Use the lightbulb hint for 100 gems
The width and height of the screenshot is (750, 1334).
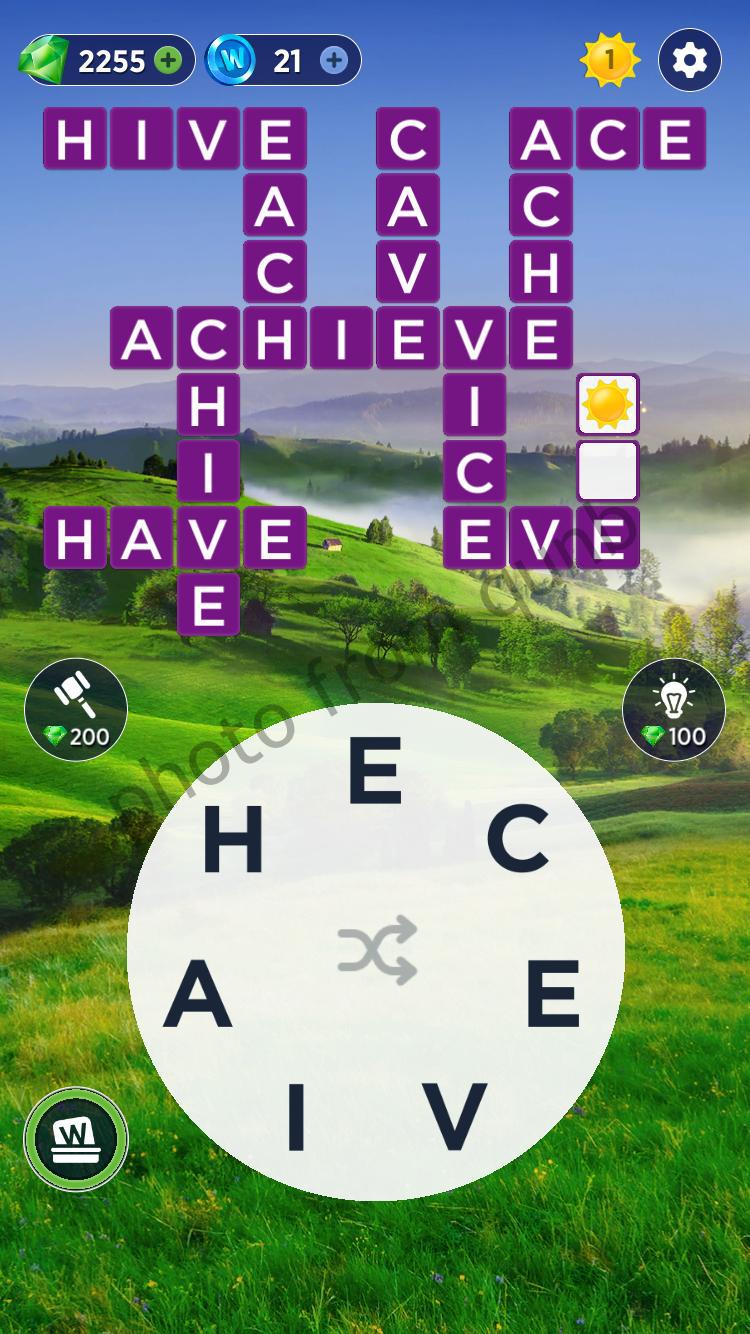(674, 709)
